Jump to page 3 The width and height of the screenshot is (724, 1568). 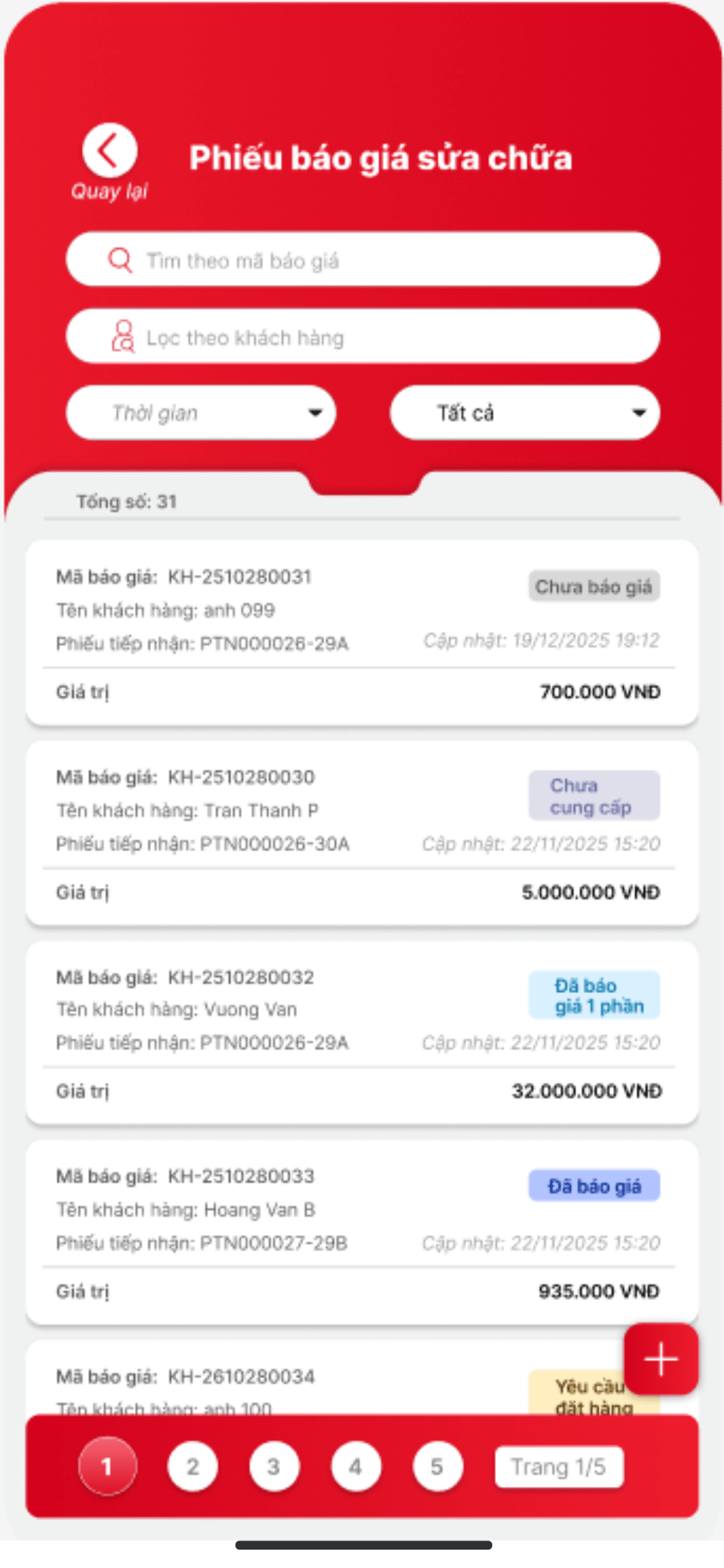[x=274, y=1467]
